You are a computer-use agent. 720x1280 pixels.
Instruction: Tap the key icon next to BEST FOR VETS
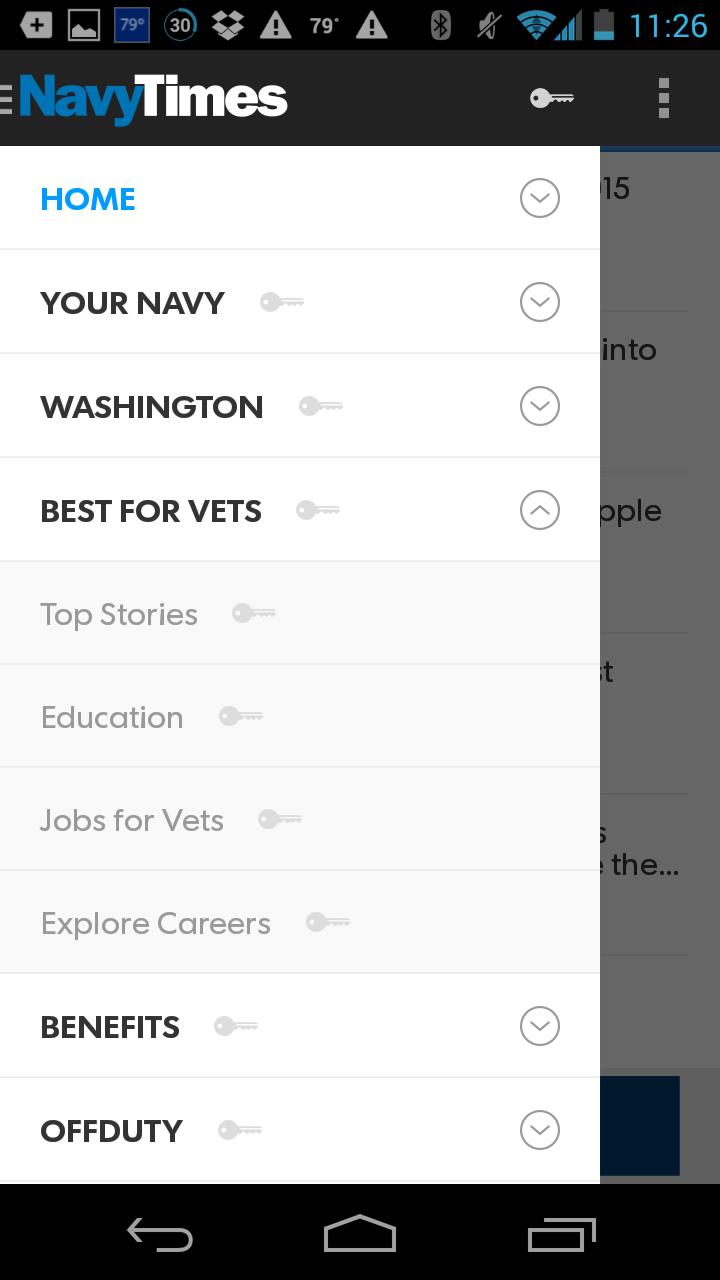point(318,510)
